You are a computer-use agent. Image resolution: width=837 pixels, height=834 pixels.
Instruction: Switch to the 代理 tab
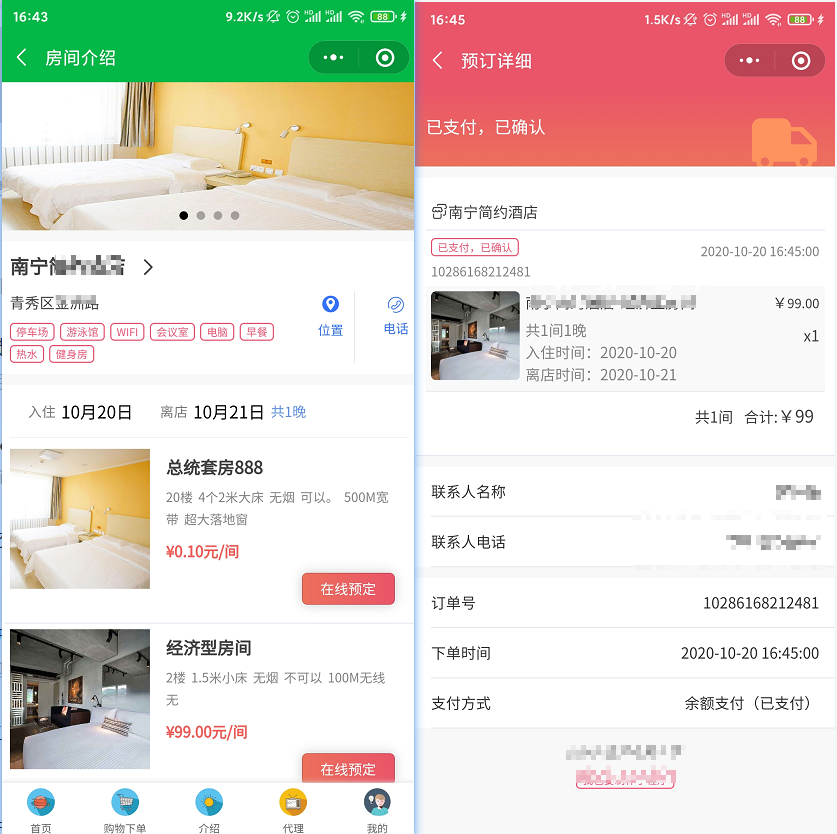293,809
